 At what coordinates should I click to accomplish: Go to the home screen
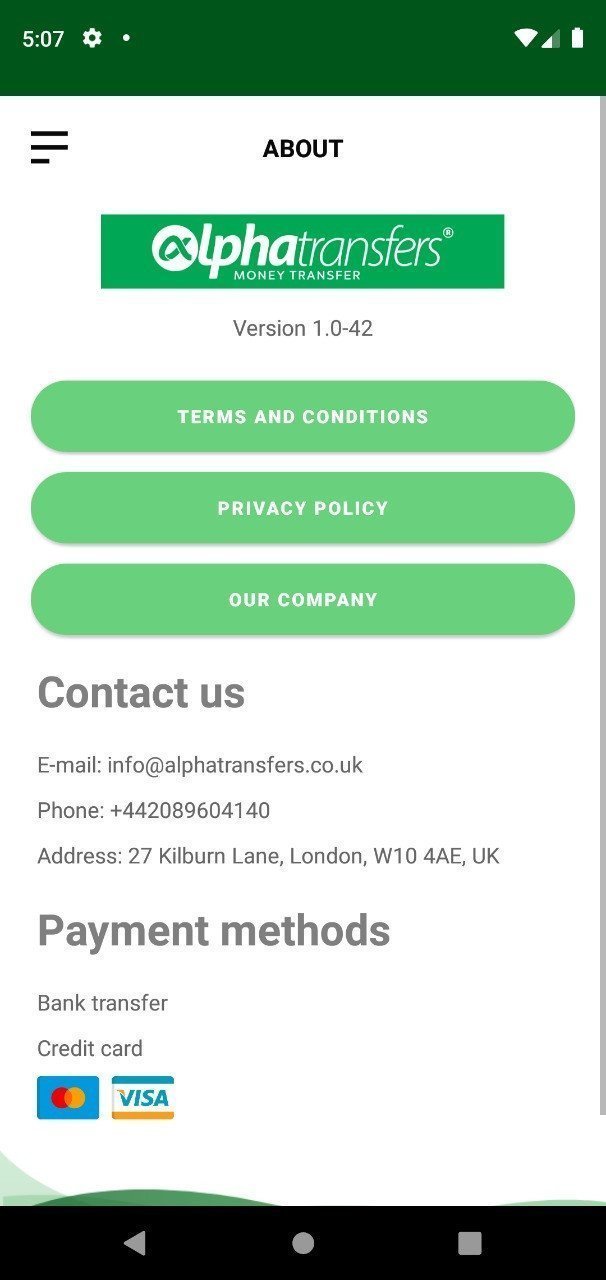pos(303,1243)
